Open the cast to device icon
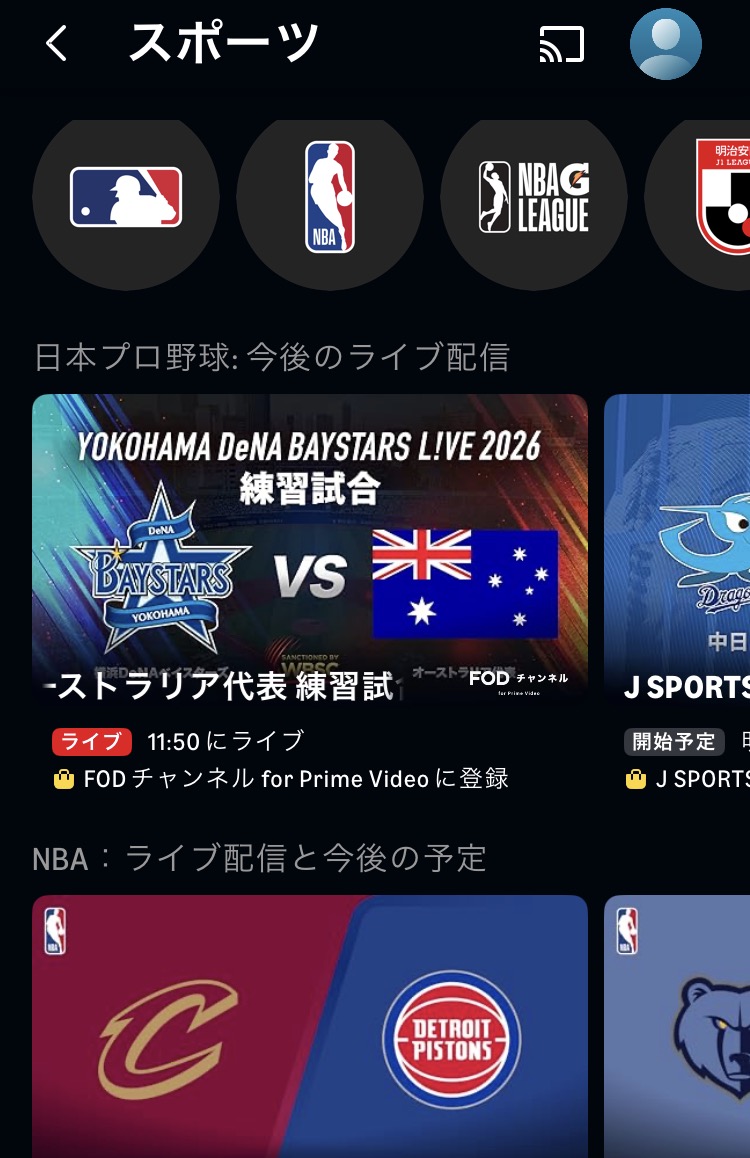The image size is (750, 1158). (x=561, y=45)
